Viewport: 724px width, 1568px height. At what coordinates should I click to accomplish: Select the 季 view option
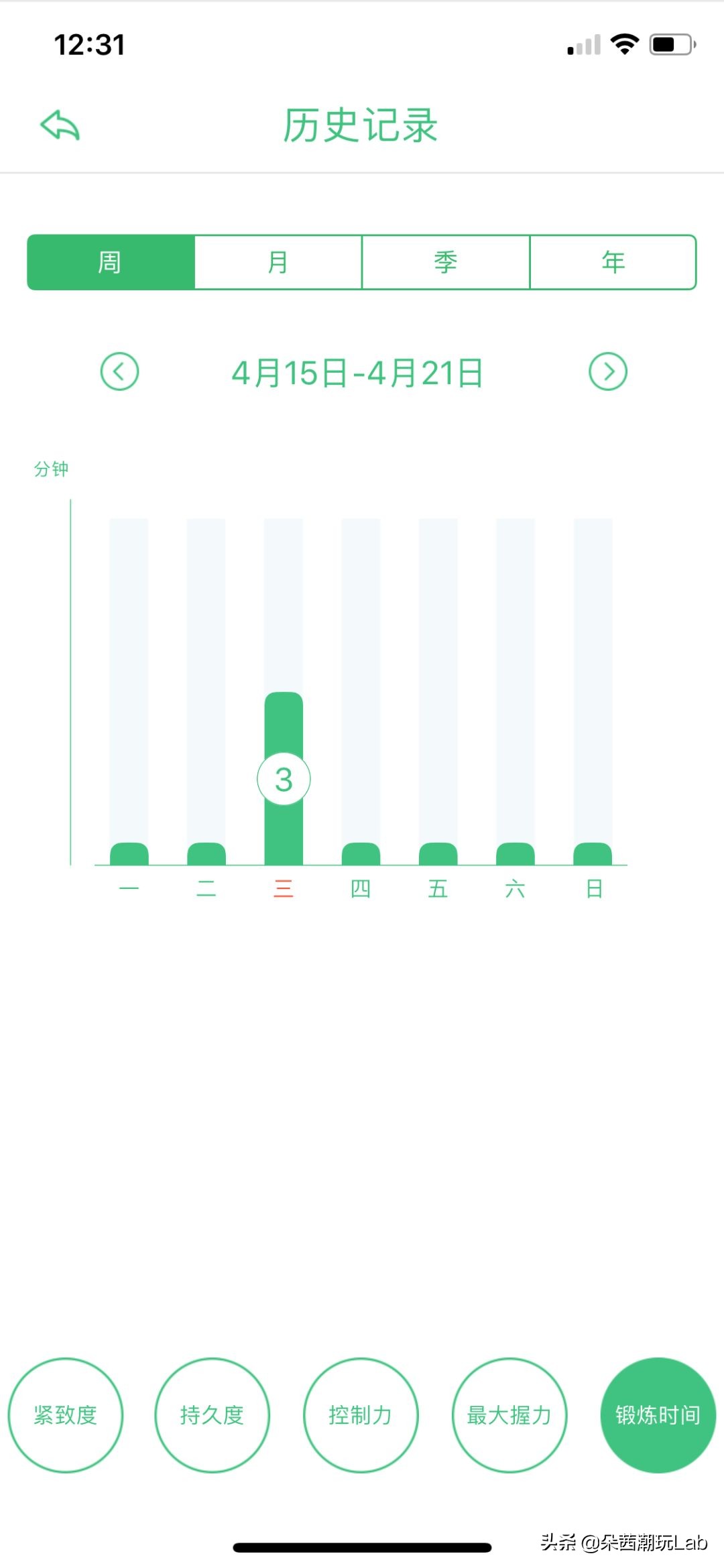[446, 262]
